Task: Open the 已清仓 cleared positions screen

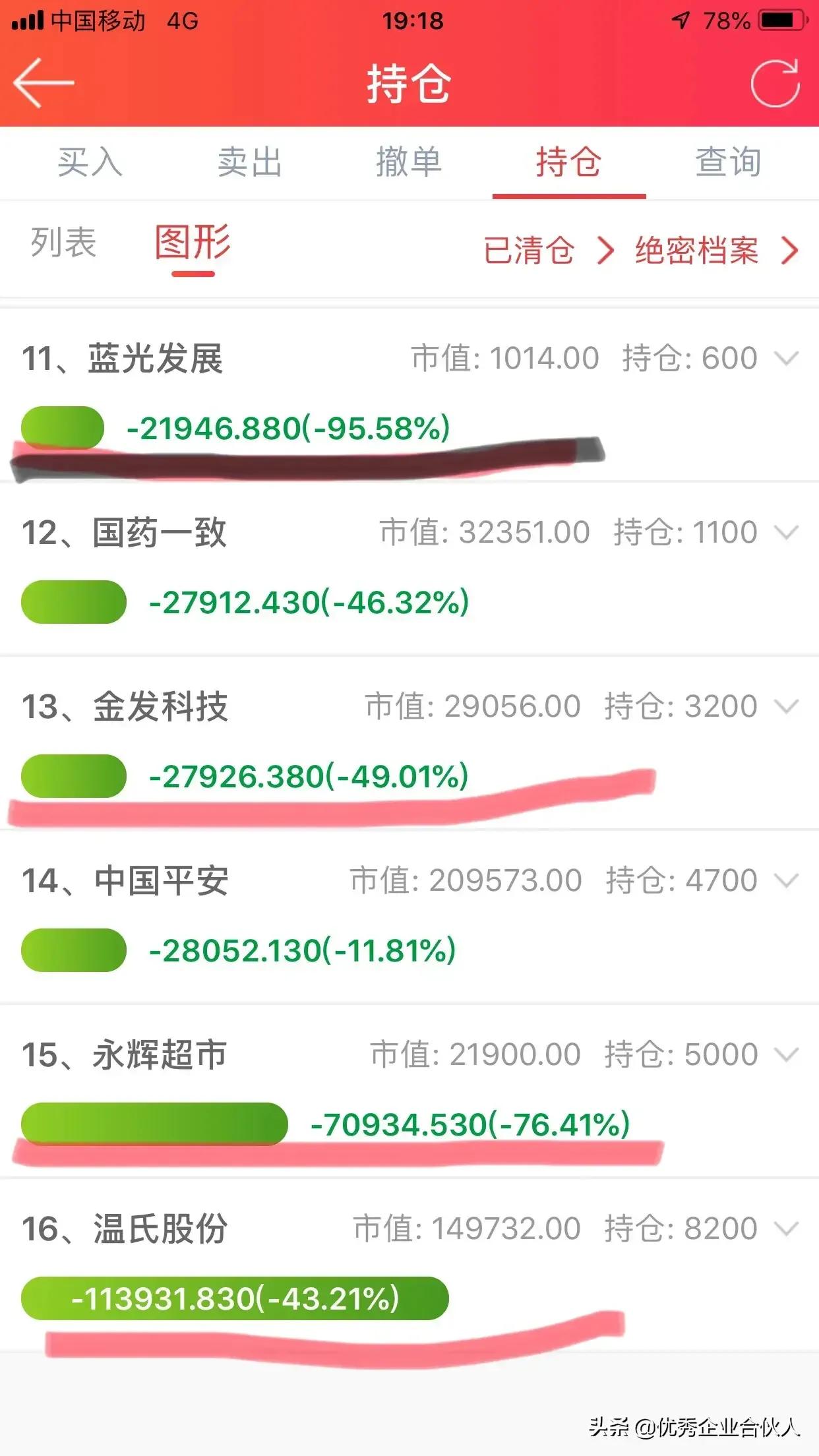Action: (530, 251)
